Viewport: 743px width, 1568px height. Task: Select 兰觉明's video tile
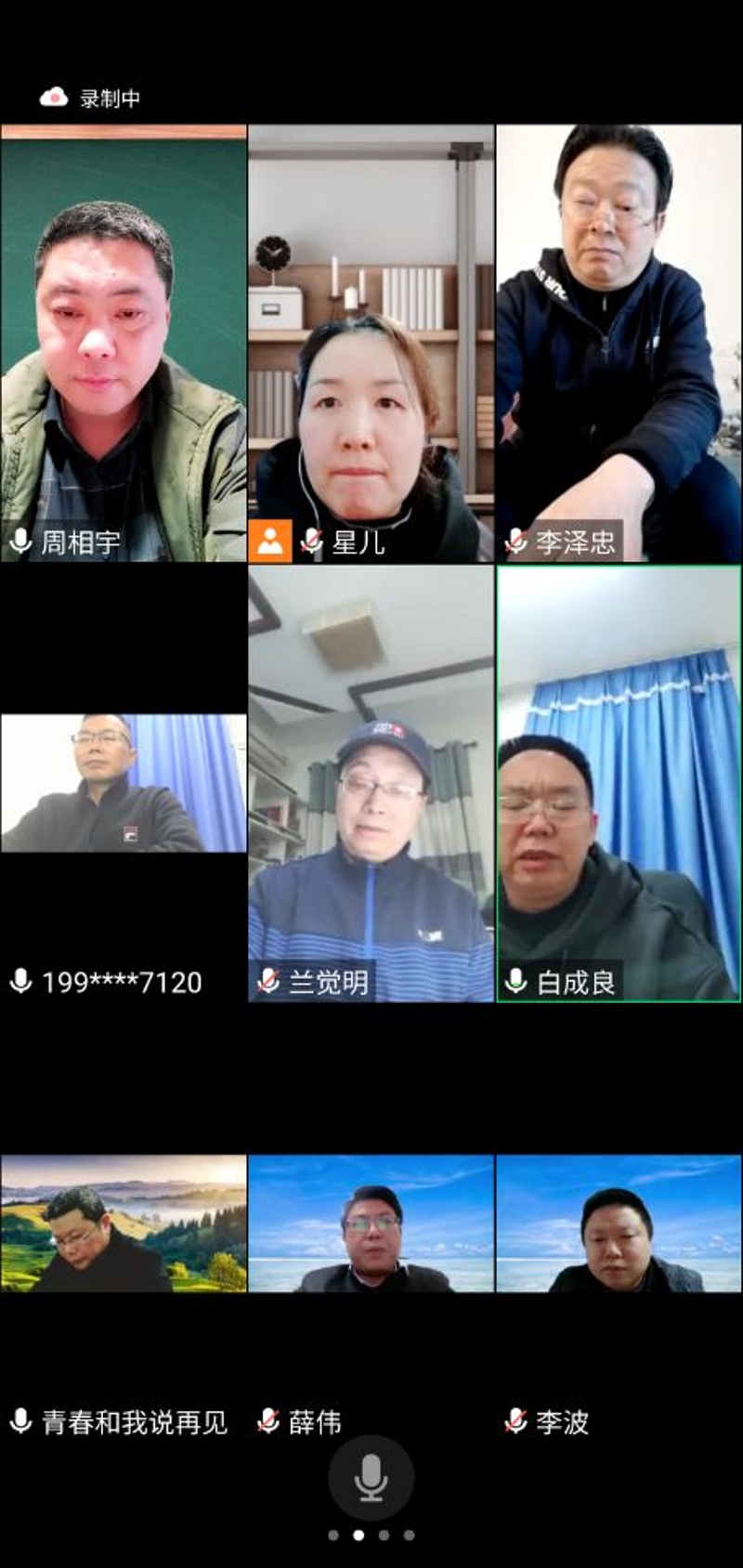pos(371,783)
